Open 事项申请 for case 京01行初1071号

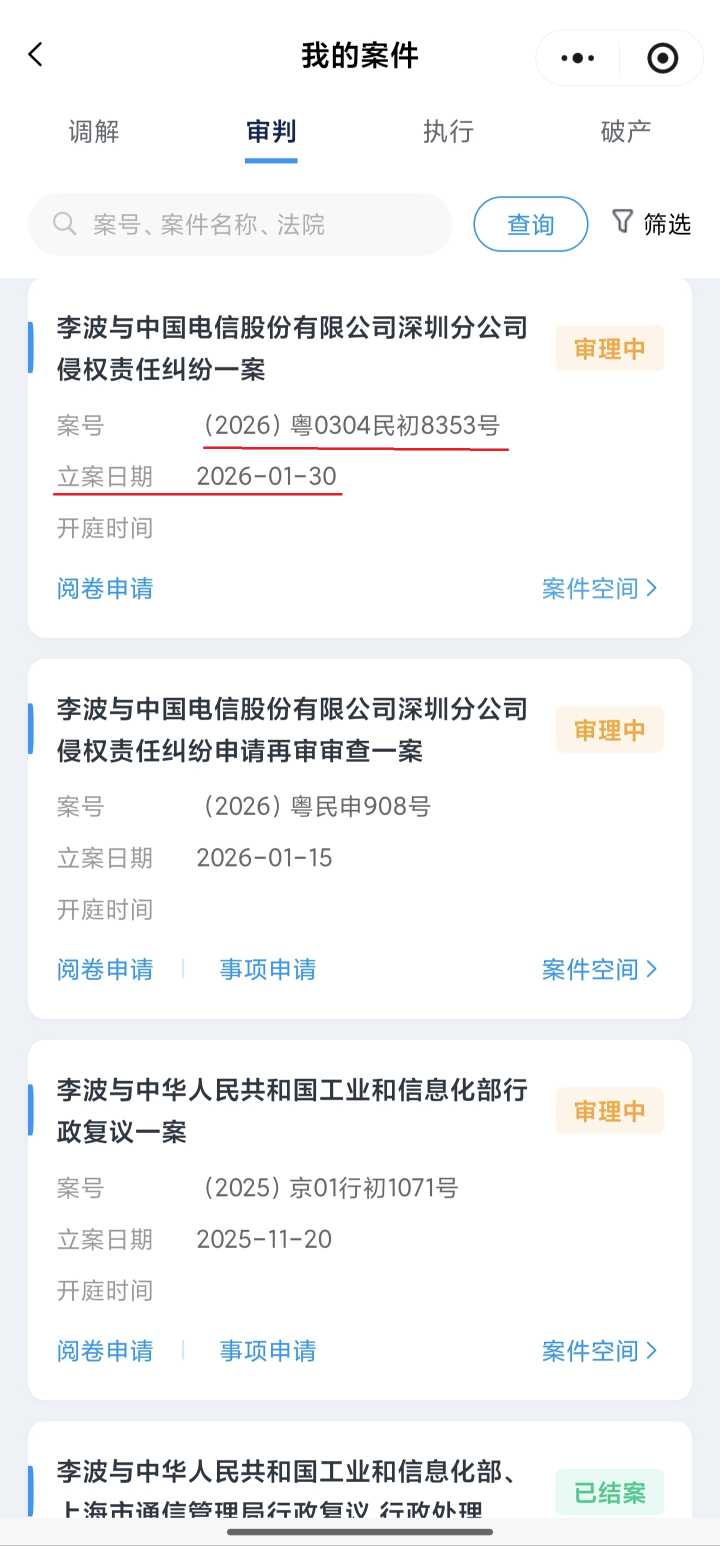(268, 1351)
